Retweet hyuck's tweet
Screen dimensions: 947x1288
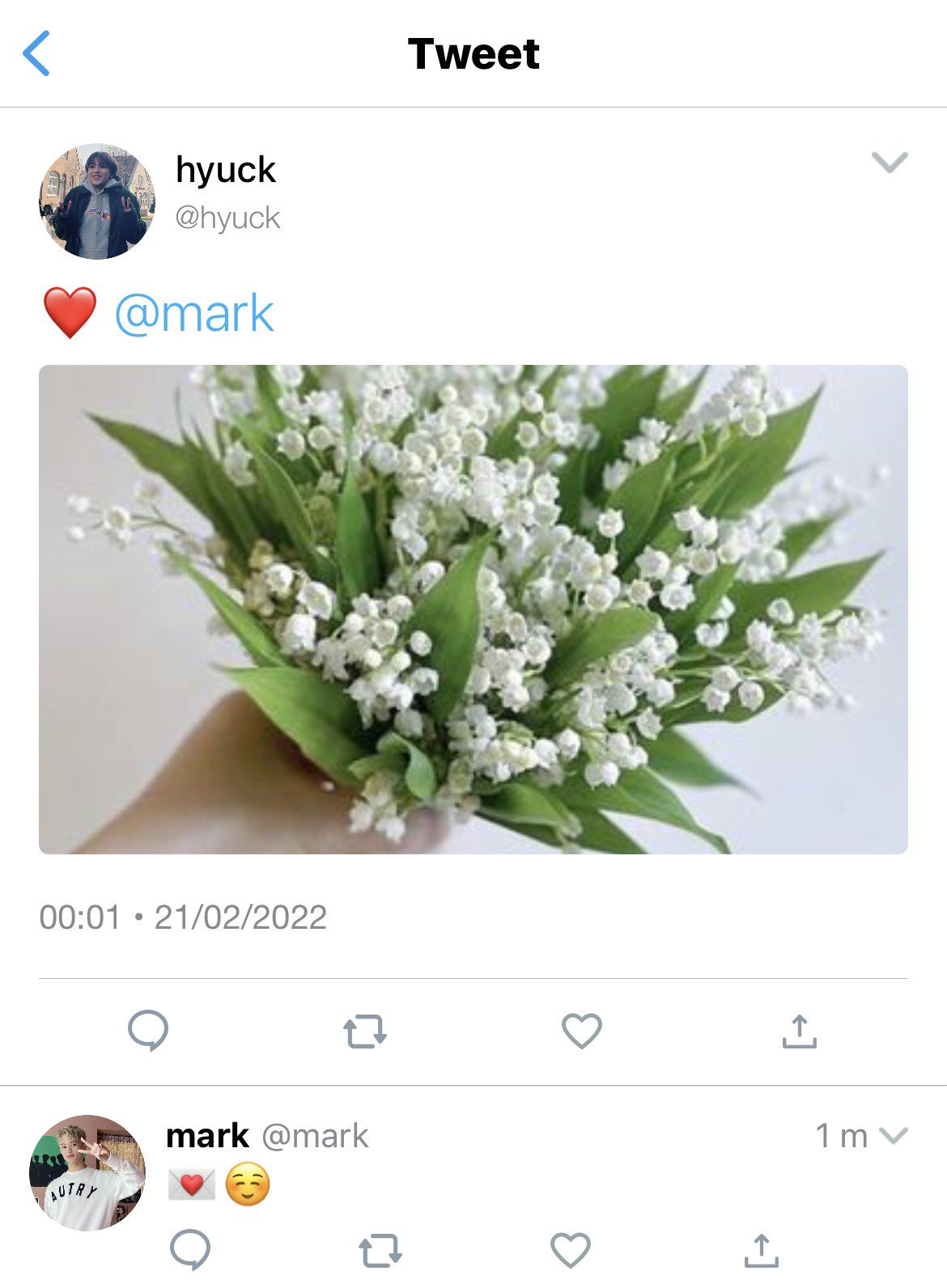tap(365, 1032)
